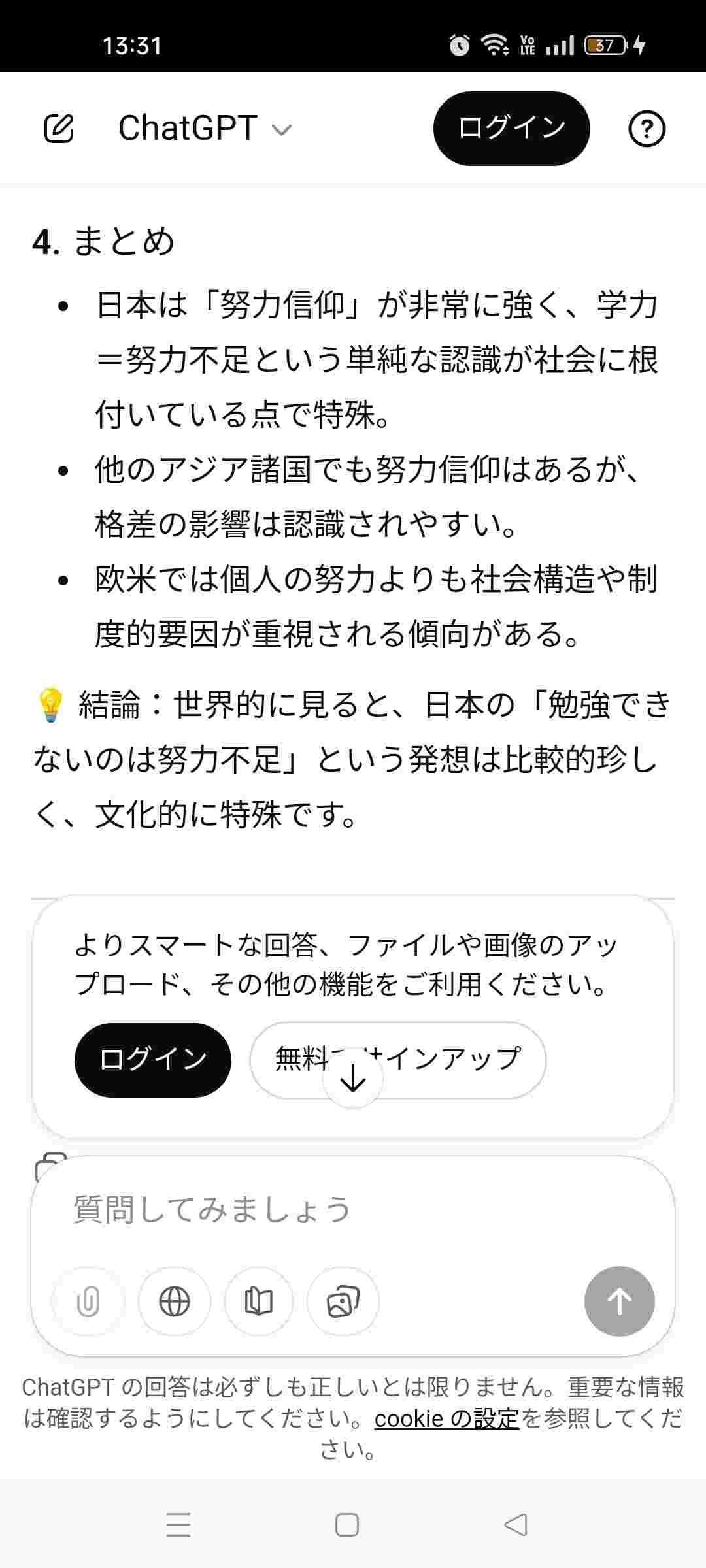This screenshot has height=1568, width=706.
Task: Open the ChatGPT model dropdown
Action: [205, 128]
